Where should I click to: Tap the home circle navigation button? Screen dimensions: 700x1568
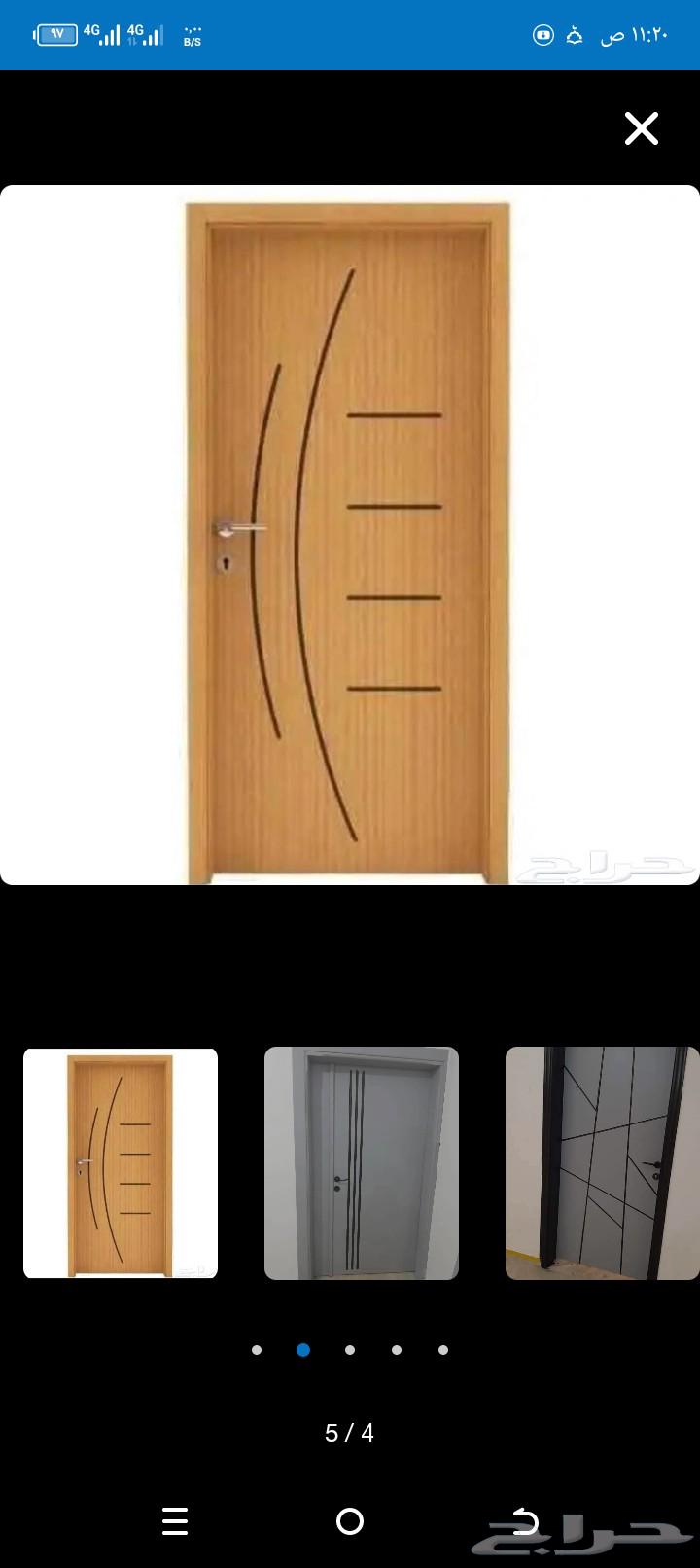click(350, 1521)
